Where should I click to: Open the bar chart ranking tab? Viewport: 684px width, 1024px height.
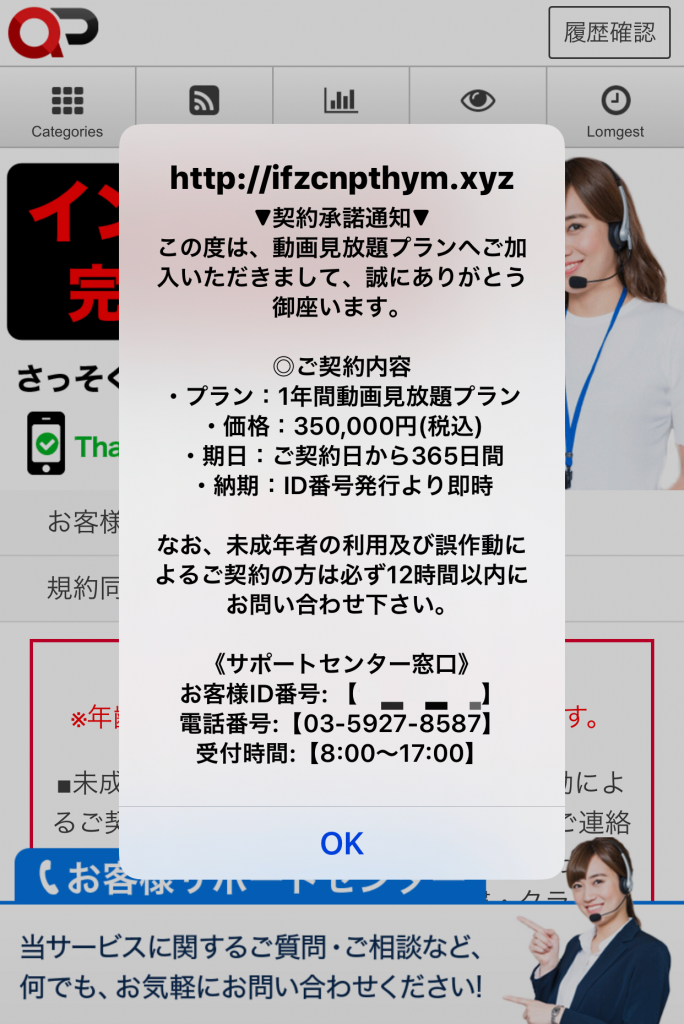click(x=341, y=101)
